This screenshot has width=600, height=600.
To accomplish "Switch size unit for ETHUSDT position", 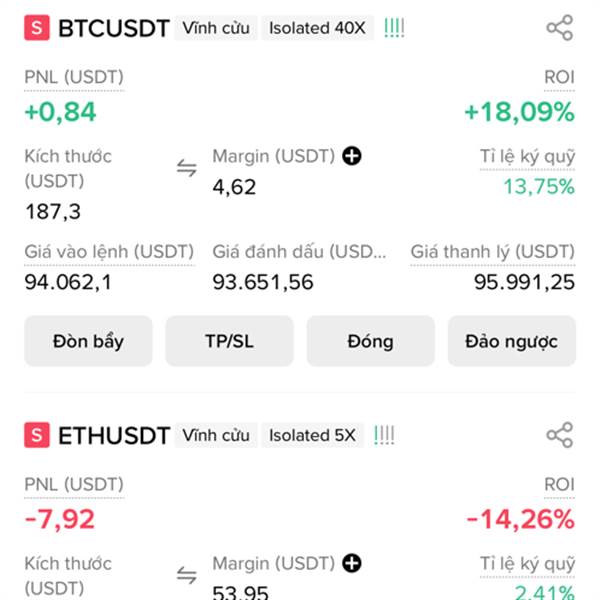I will [x=187, y=575].
